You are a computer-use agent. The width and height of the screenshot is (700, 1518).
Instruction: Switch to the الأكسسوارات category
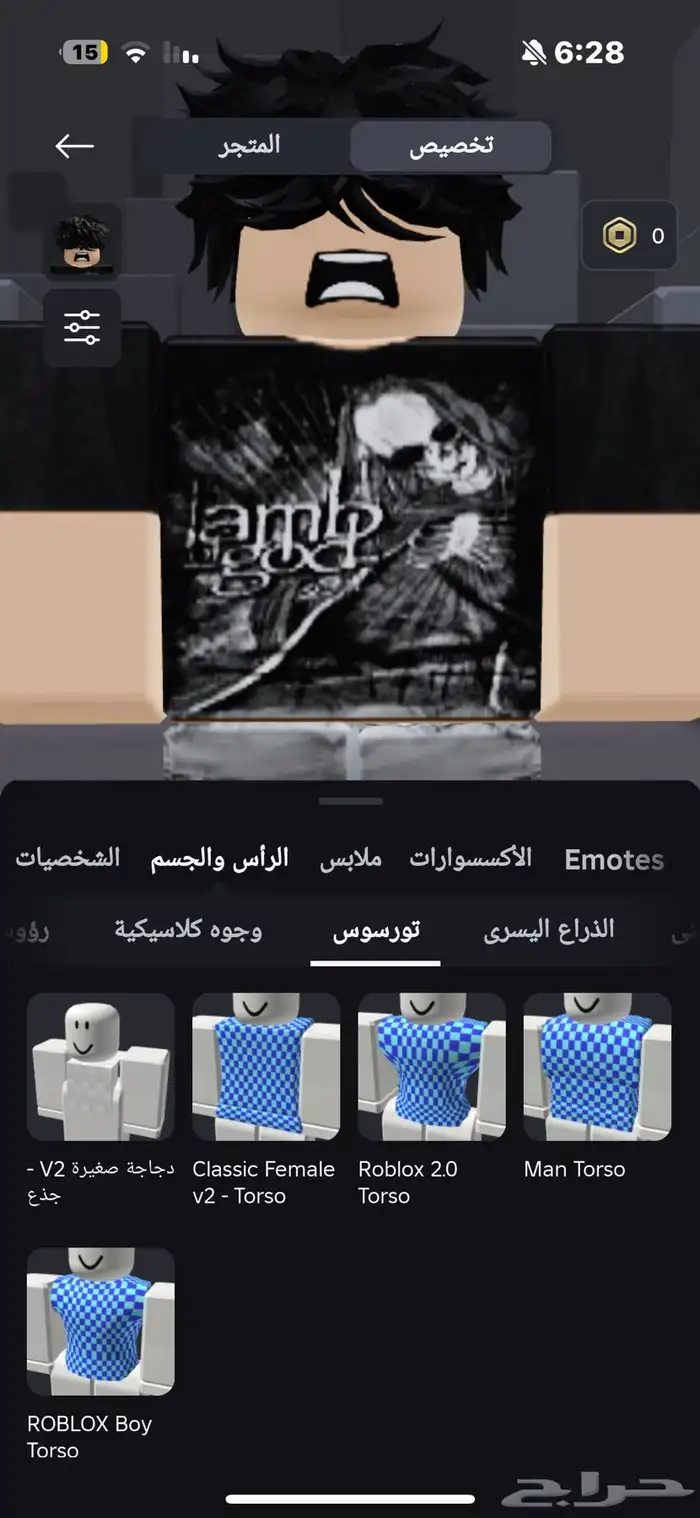(470, 859)
